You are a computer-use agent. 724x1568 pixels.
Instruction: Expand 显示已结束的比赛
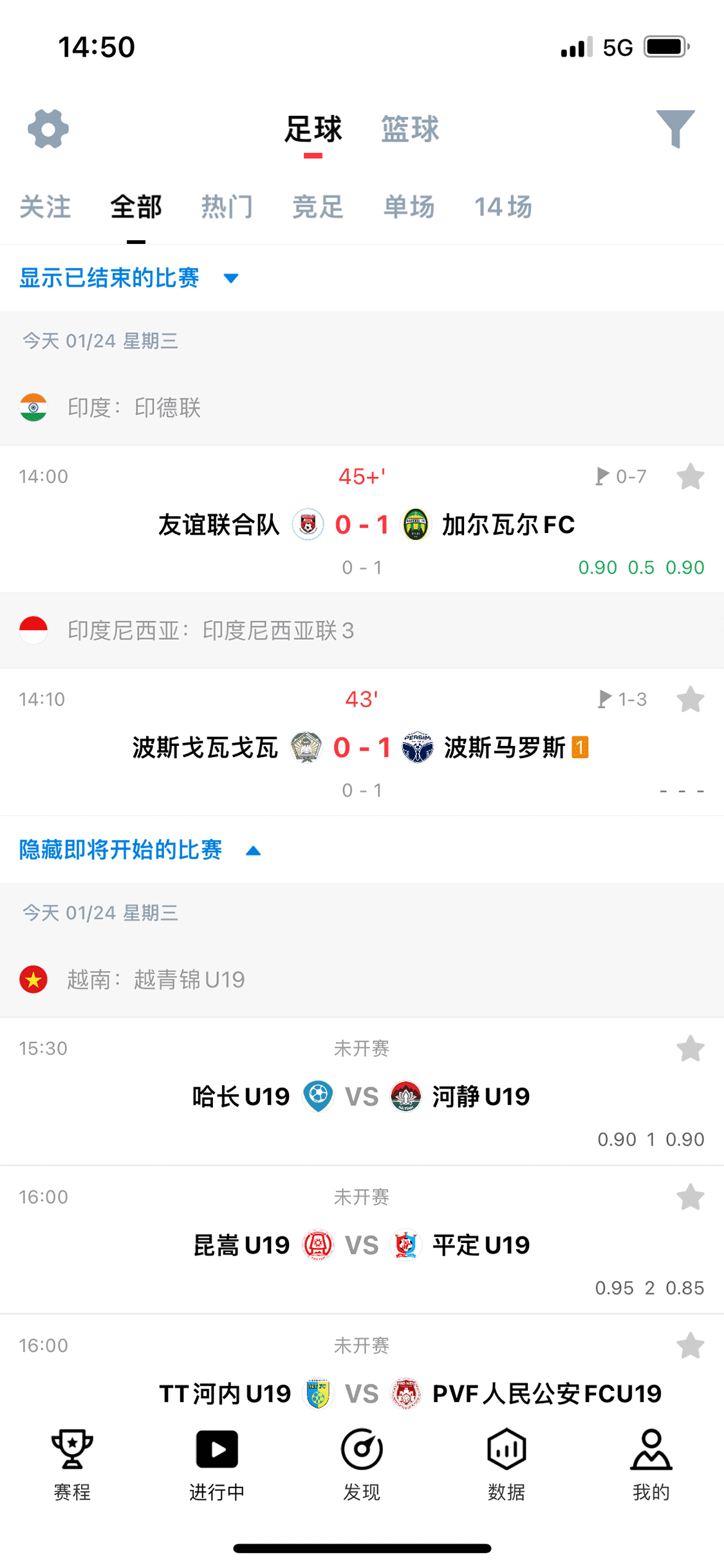pos(129,278)
